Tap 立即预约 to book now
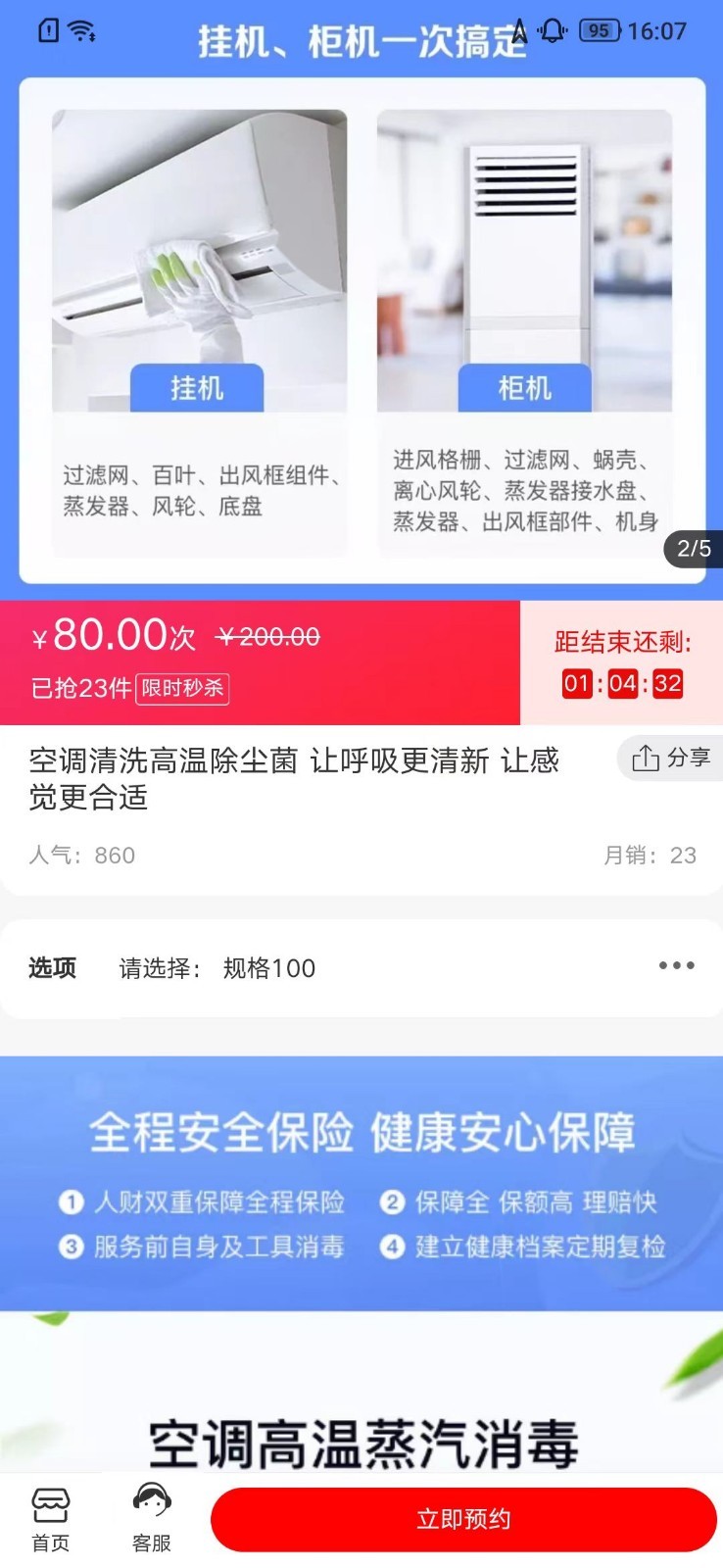Image resolution: width=723 pixels, height=1568 pixels. (463, 1519)
